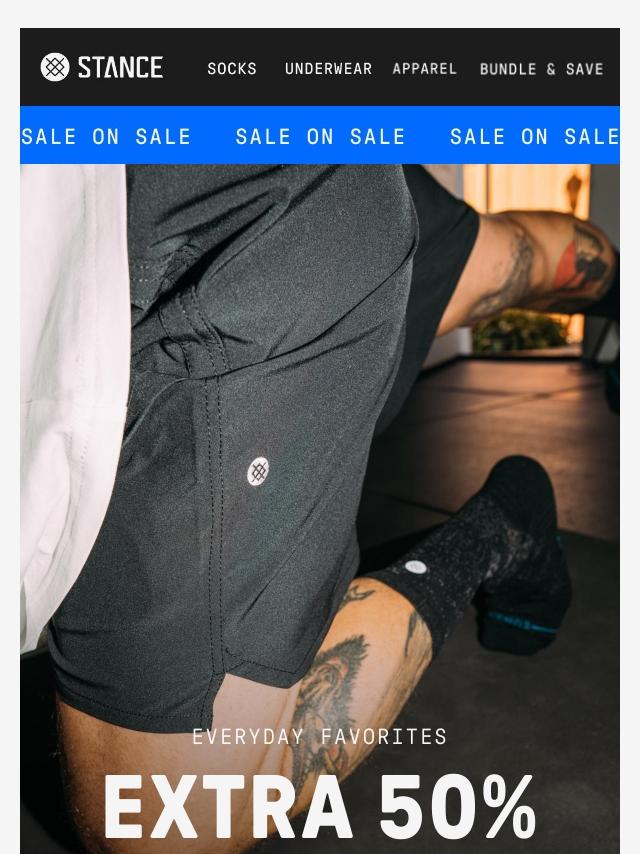Go to the Underwear section
This screenshot has width=640, height=854.
(328, 69)
